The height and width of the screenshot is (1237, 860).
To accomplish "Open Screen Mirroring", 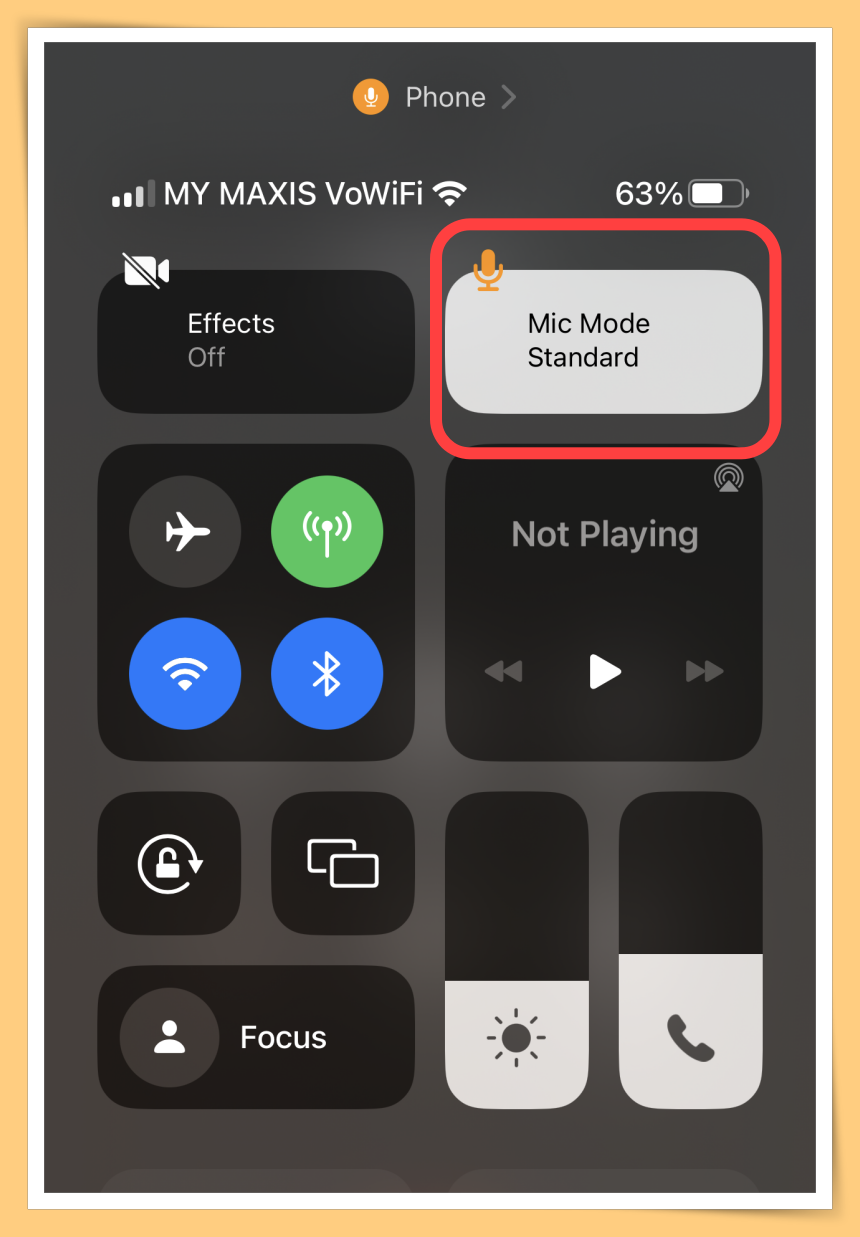I will (x=343, y=864).
